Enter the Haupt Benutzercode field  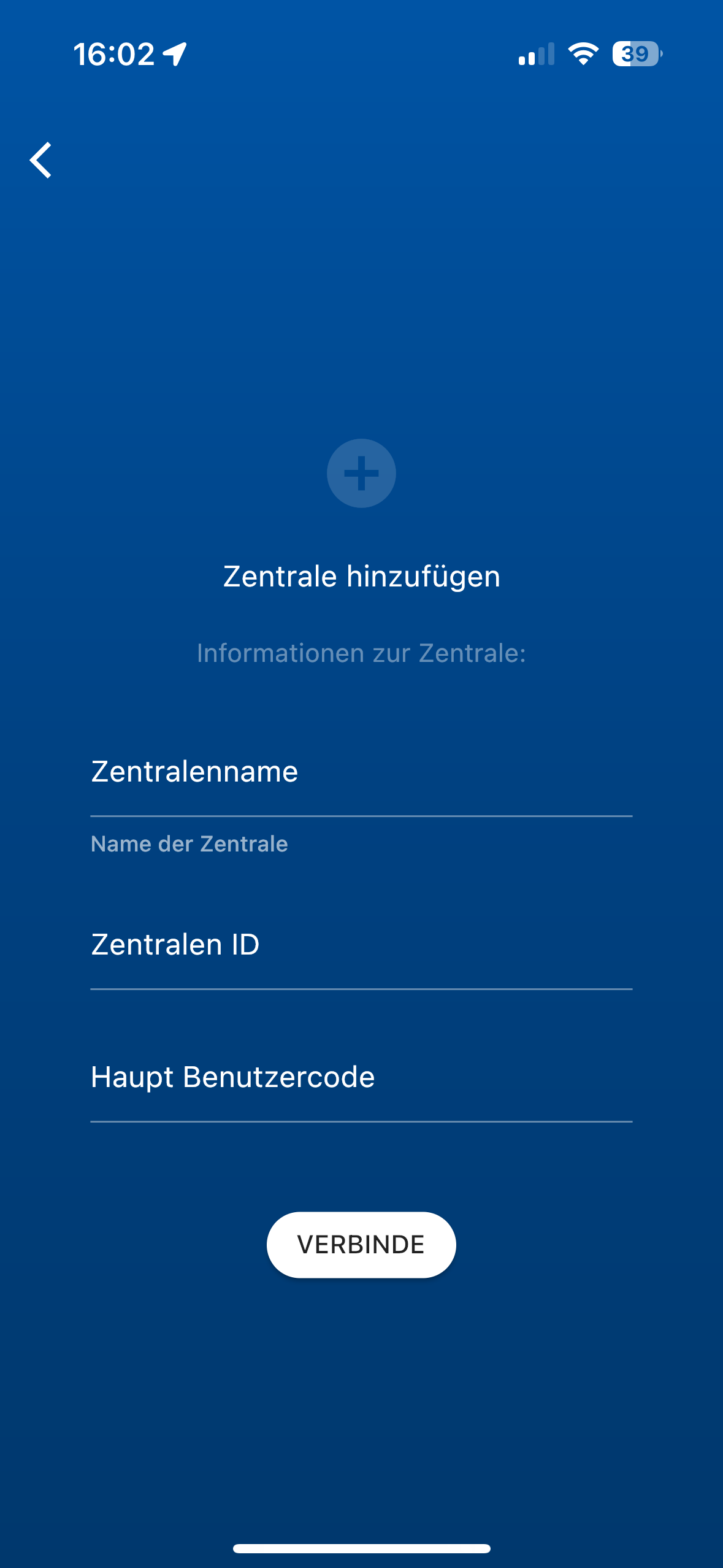pos(361,1078)
